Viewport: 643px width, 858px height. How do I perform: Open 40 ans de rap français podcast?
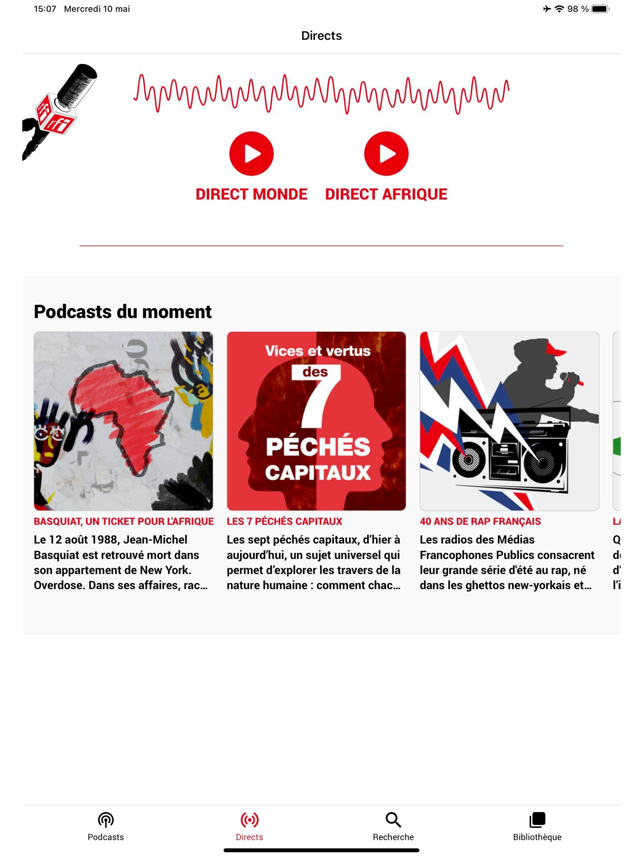click(509, 421)
